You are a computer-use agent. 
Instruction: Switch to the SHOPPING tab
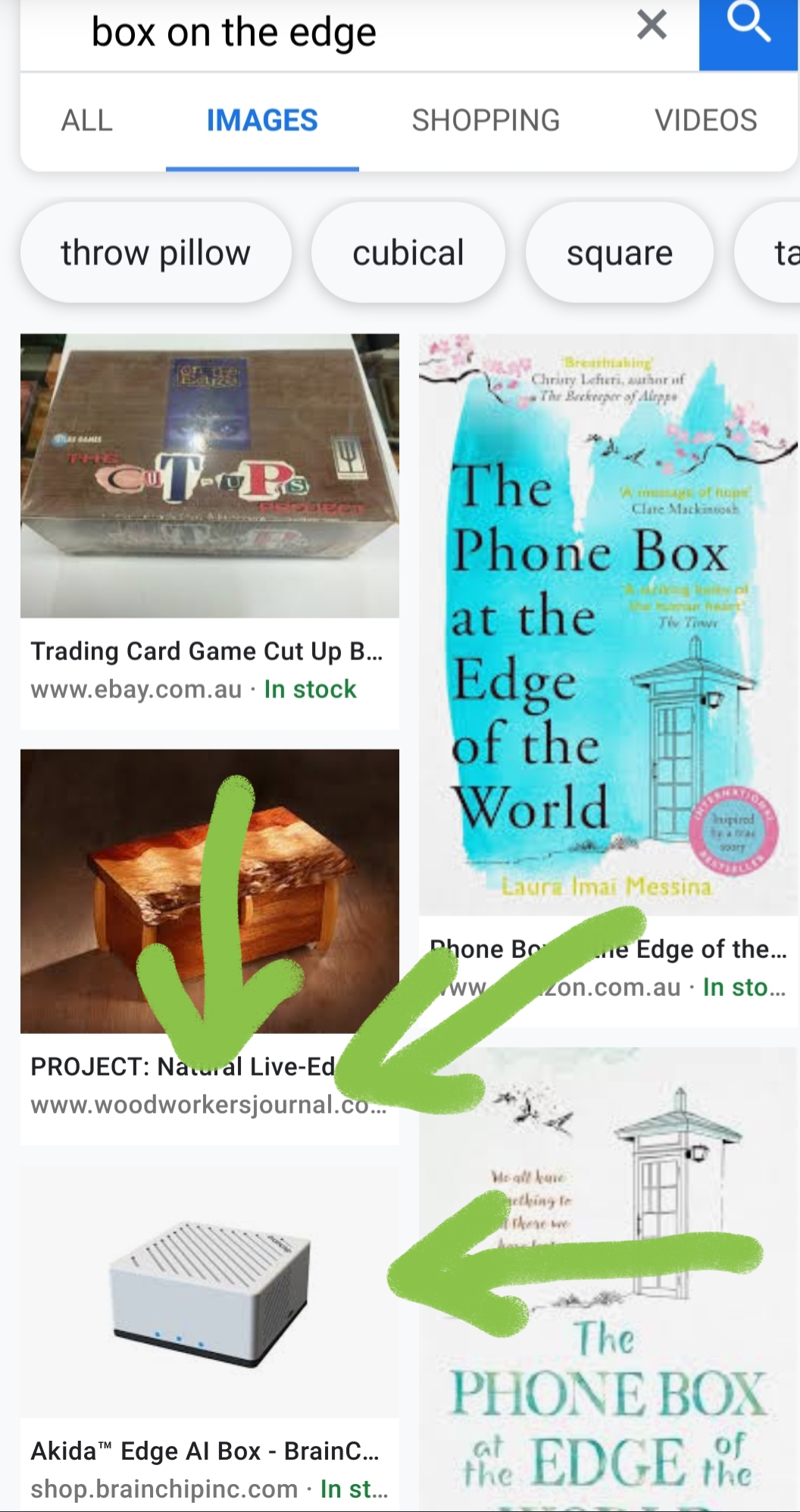pyautogui.click(x=486, y=121)
